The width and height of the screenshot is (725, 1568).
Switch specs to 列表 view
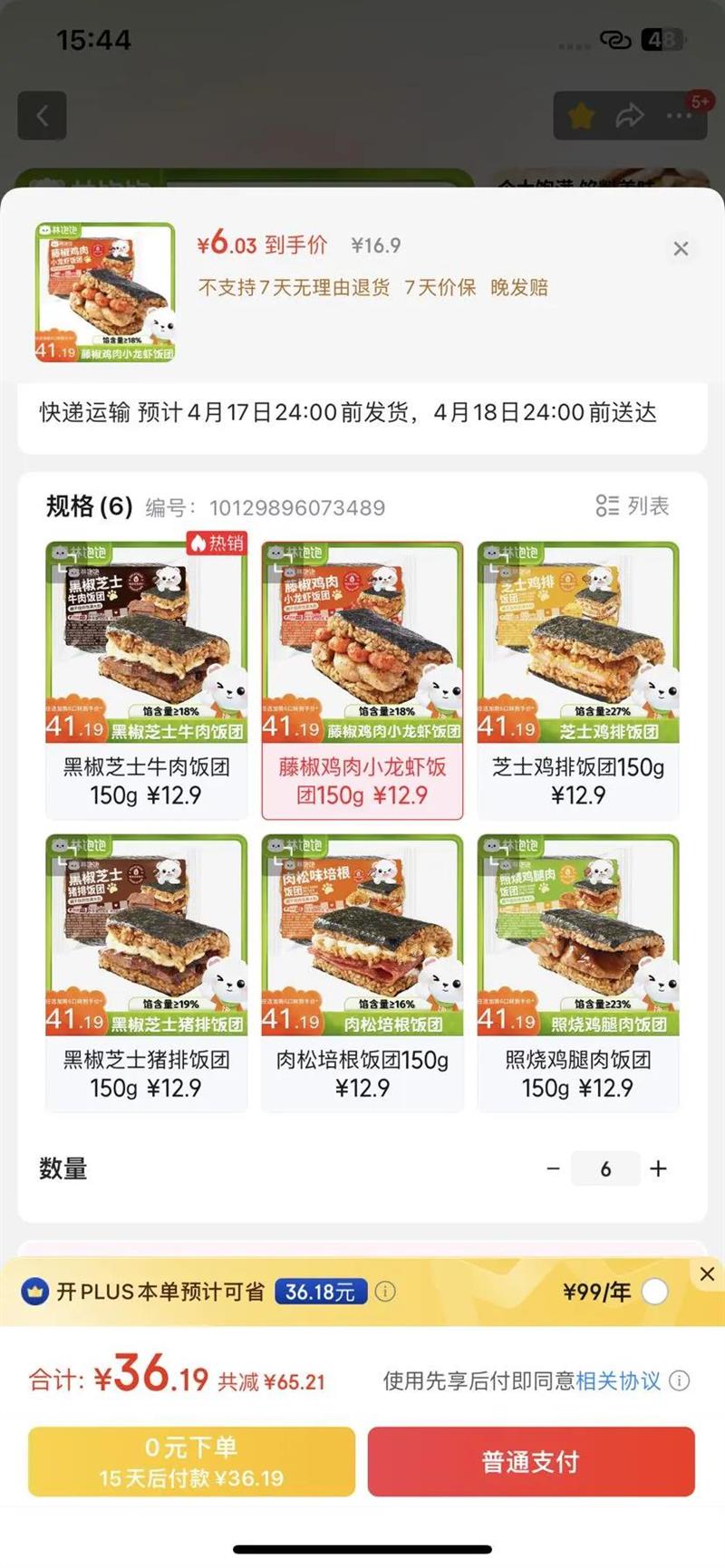tap(633, 506)
